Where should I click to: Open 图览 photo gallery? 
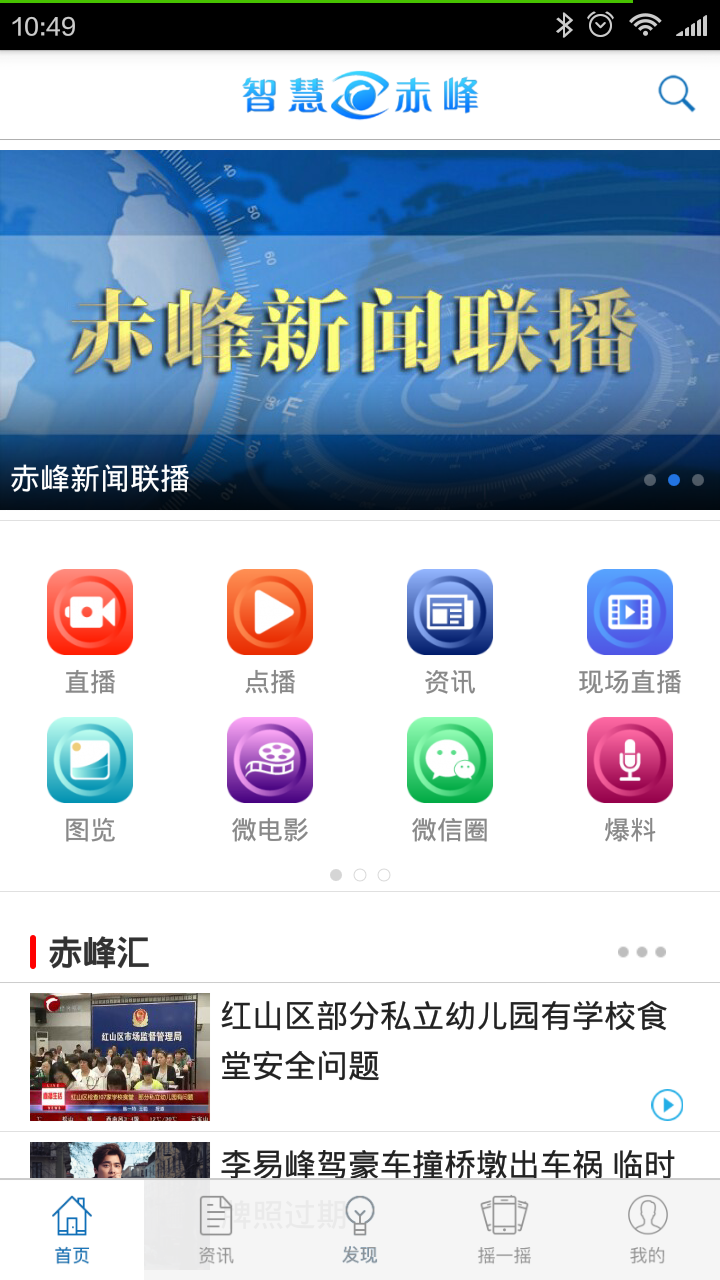[90, 780]
